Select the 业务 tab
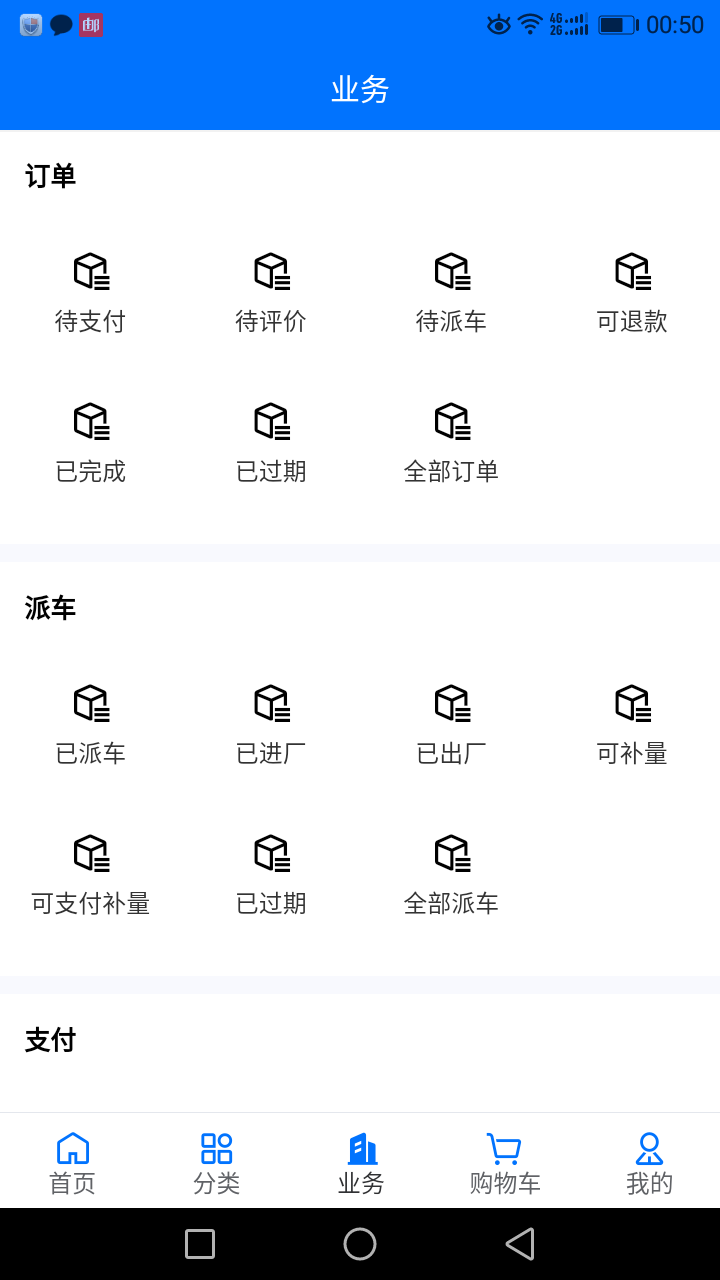The image size is (720, 1280). pyautogui.click(x=361, y=1162)
